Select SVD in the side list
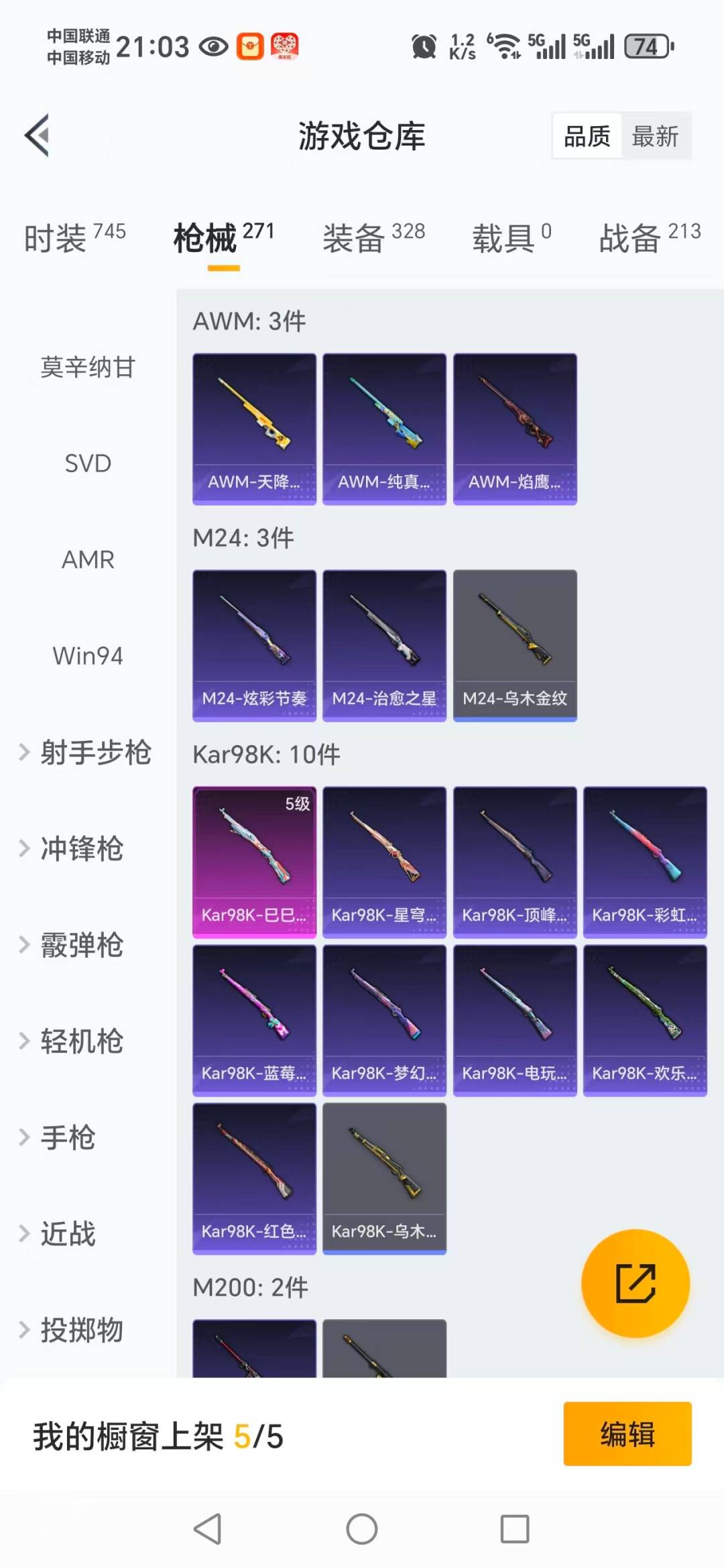Image resolution: width=724 pixels, height=1568 pixels. tap(88, 463)
